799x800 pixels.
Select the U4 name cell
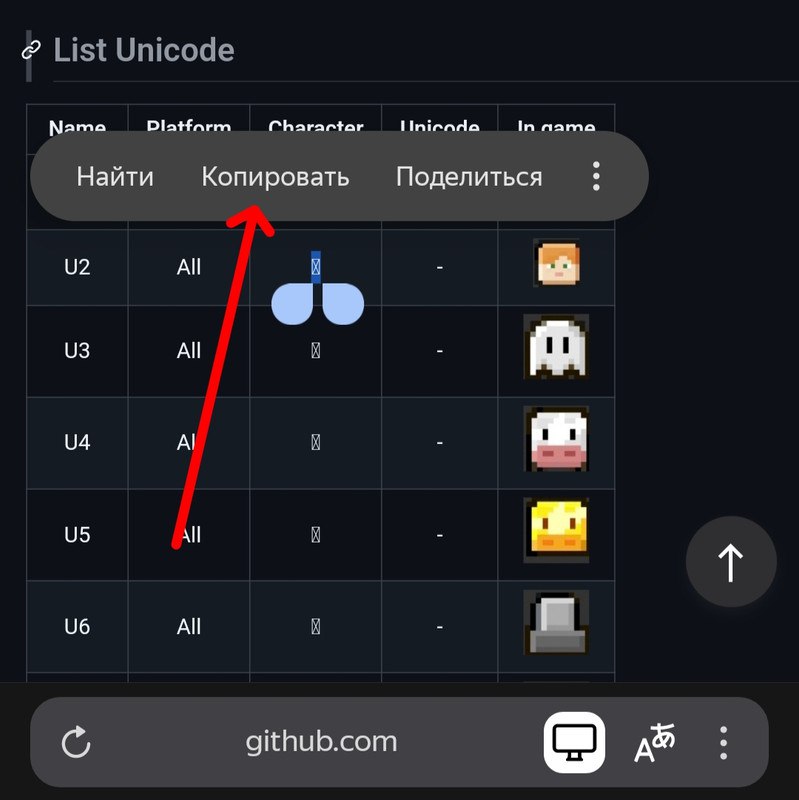(x=77, y=443)
